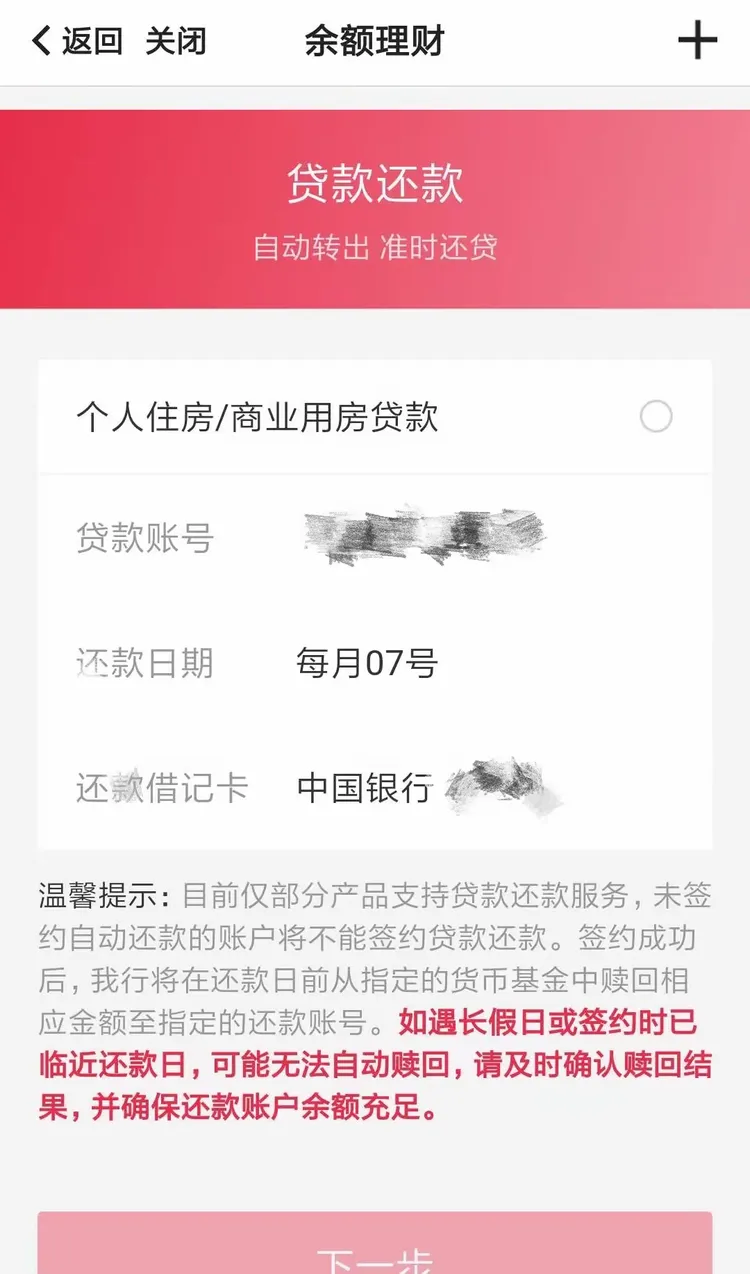The height and width of the screenshot is (1274, 750).
Task: Tap 返回 in the navigation bar
Action: [x=93, y=42]
